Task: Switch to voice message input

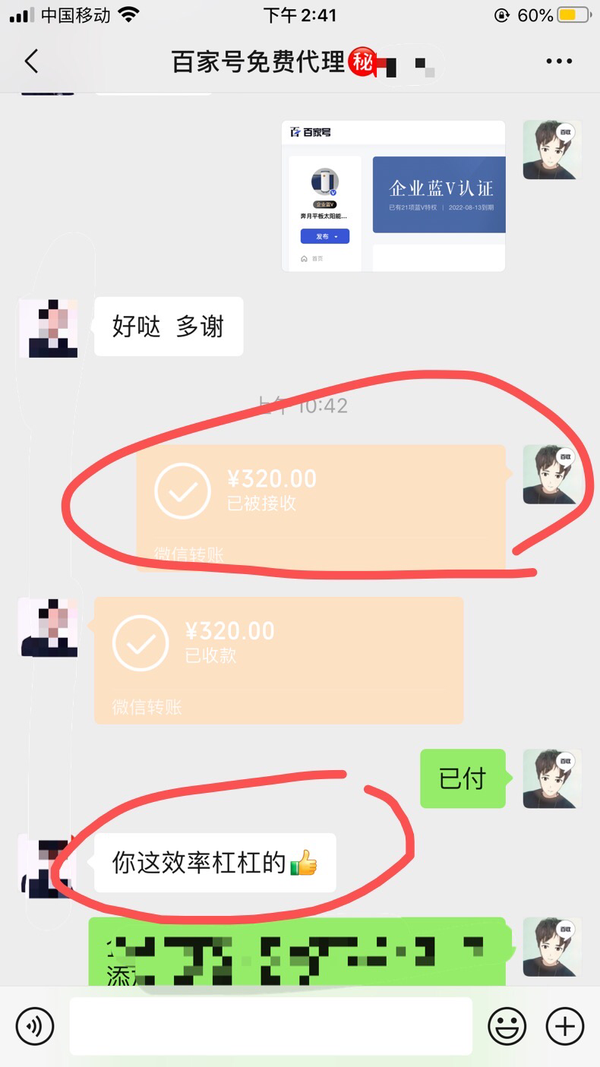Action: click(x=34, y=1025)
